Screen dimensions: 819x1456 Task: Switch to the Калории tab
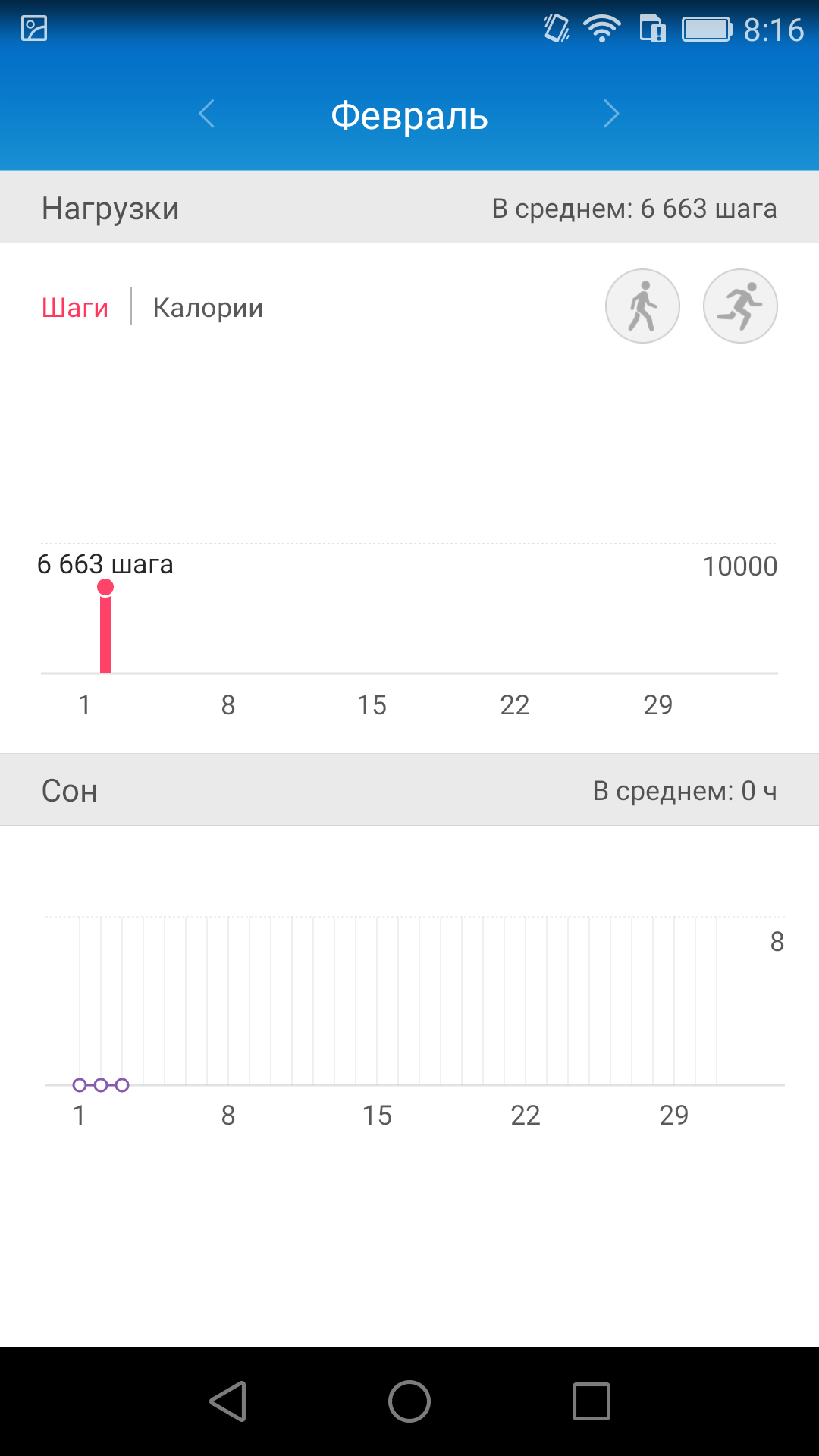(x=208, y=308)
